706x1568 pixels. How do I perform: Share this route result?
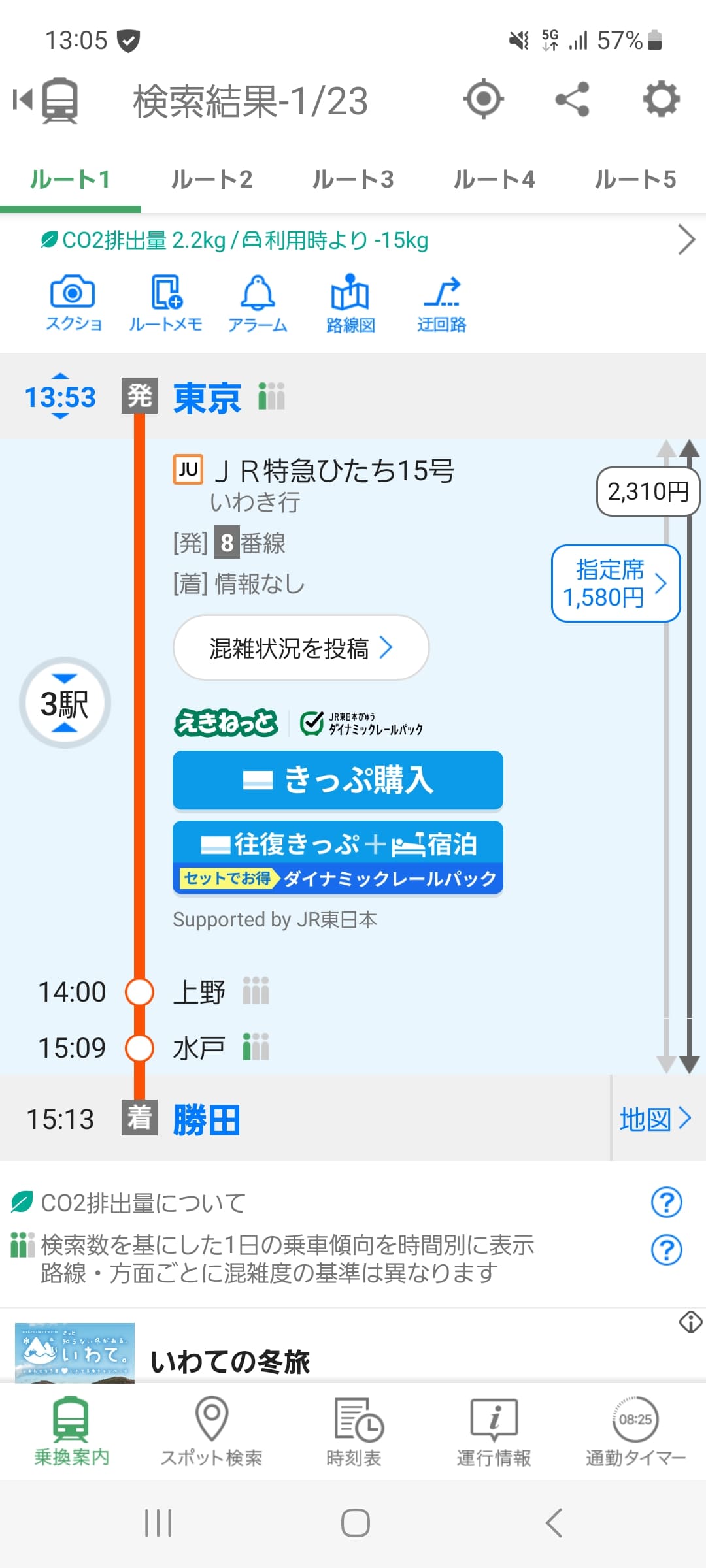(572, 99)
